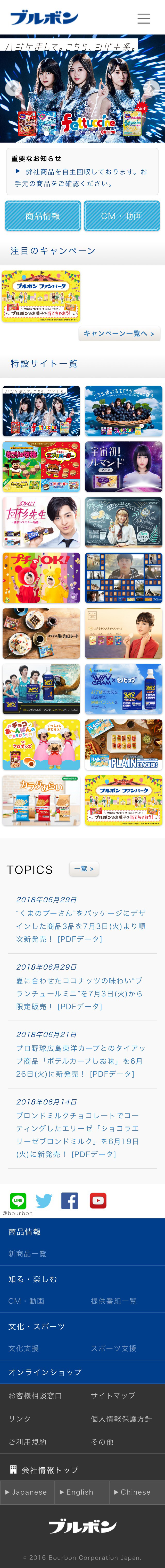The width and height of the screenshot is (165, 1568).
Task: Open the 商品情報 button
Action: tap(43, 216)
